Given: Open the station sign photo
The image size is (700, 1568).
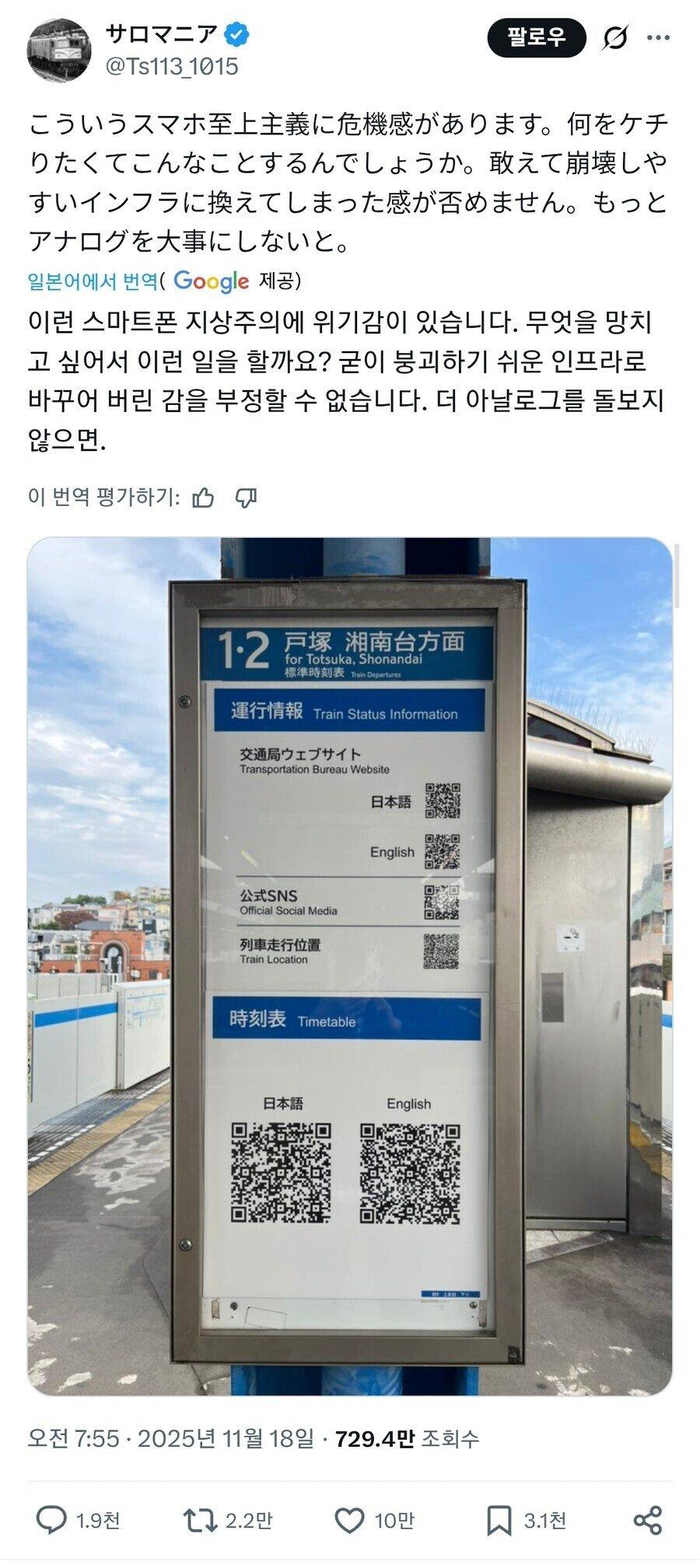Looking at the screenshot, I should tap(349, 965).
